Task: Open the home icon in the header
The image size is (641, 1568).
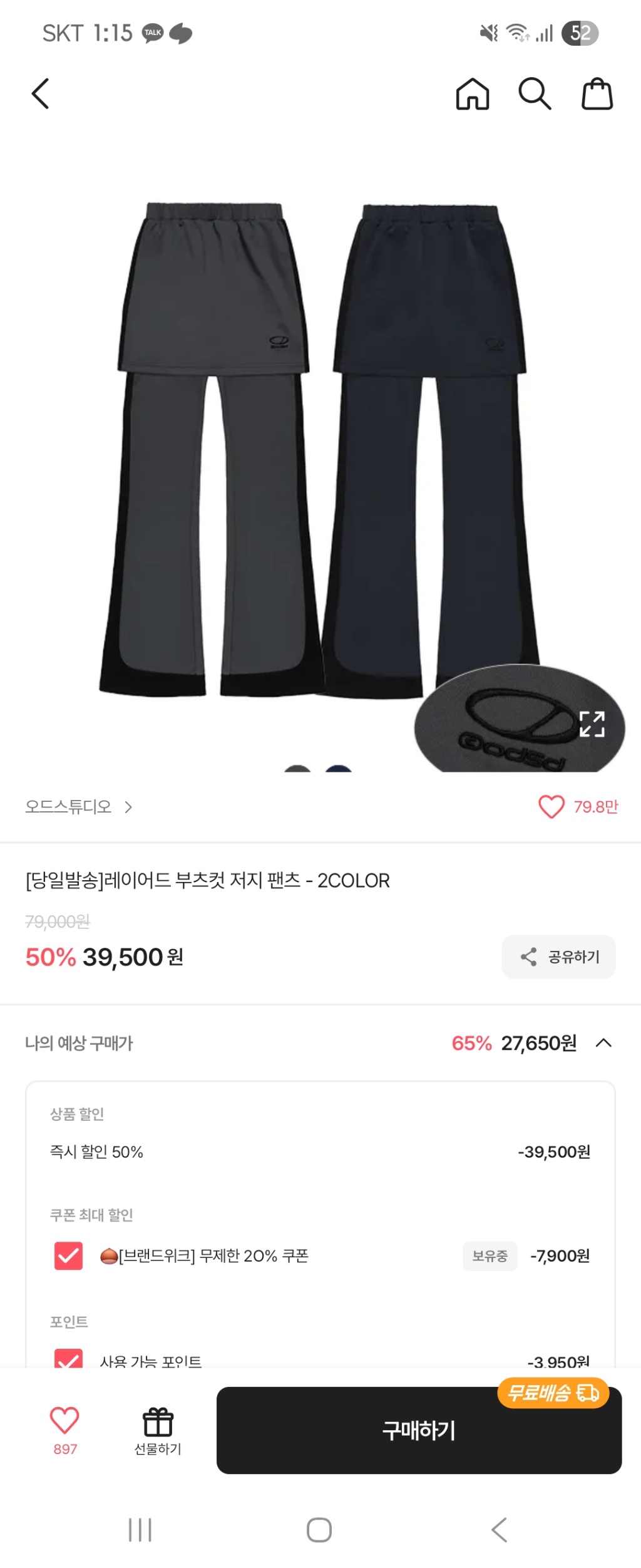Action: click(472, 94)
